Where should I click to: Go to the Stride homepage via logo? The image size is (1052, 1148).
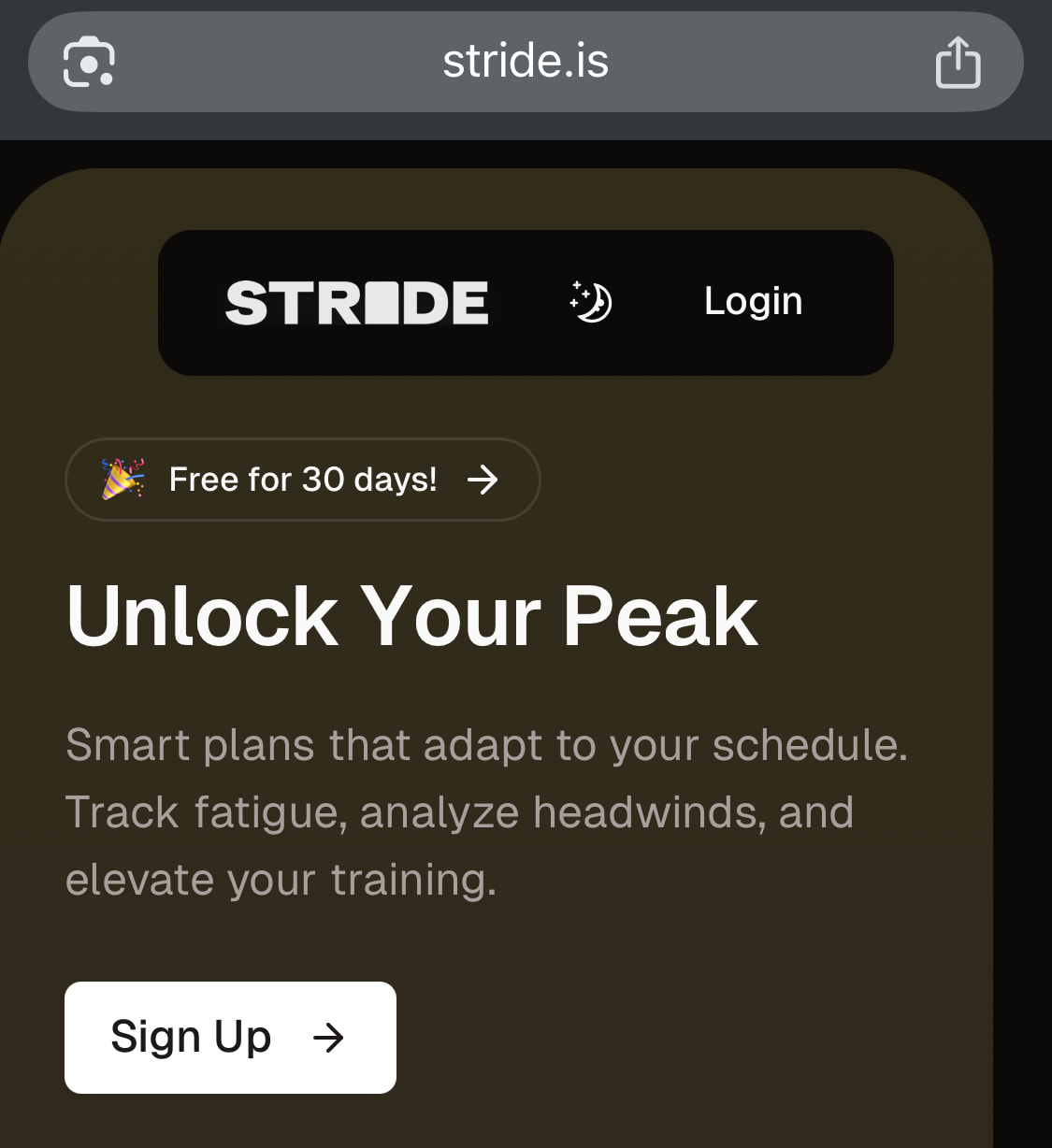tap(357, 303)
